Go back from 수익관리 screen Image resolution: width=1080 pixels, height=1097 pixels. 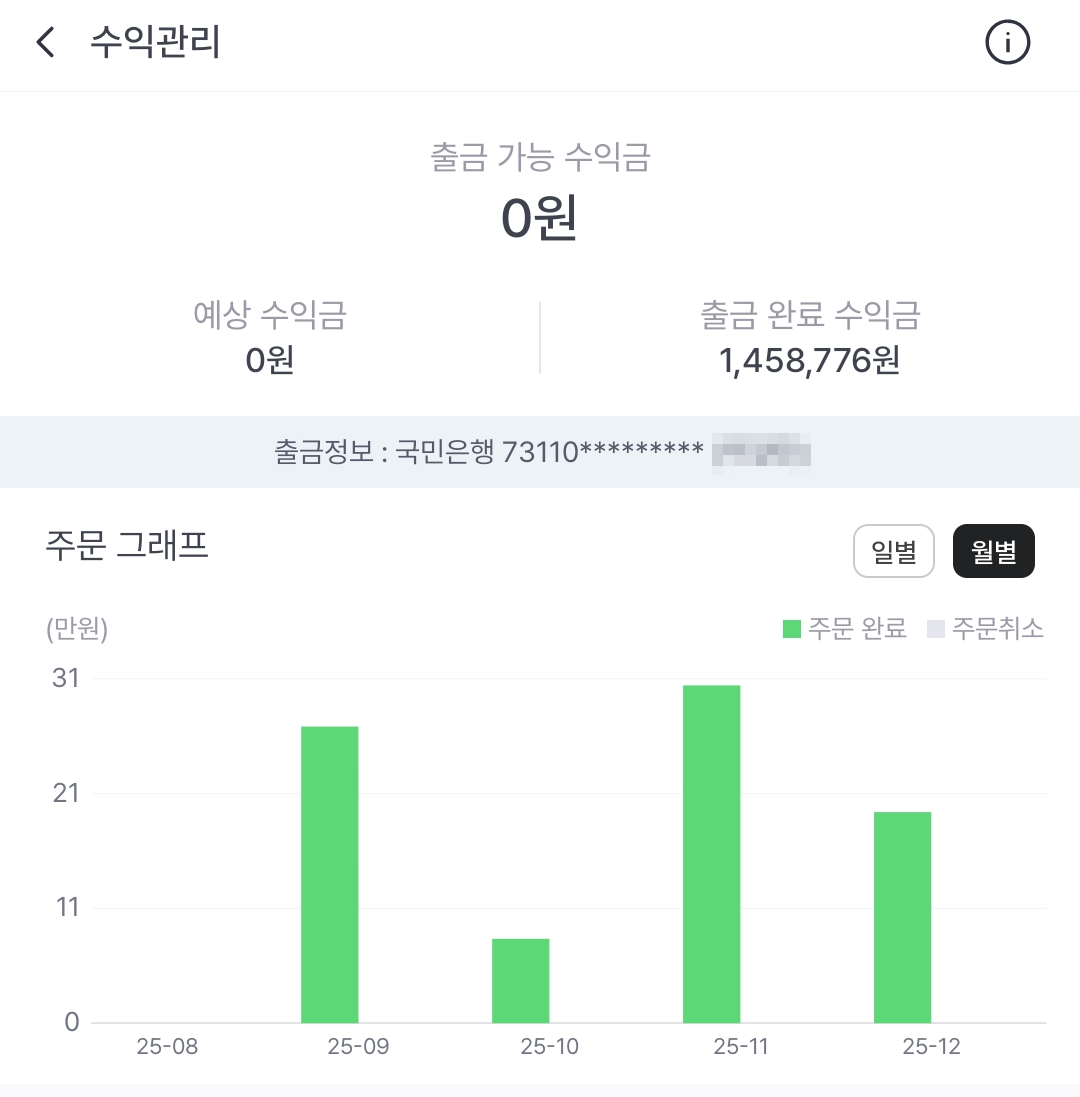click(x=45, y=42)
